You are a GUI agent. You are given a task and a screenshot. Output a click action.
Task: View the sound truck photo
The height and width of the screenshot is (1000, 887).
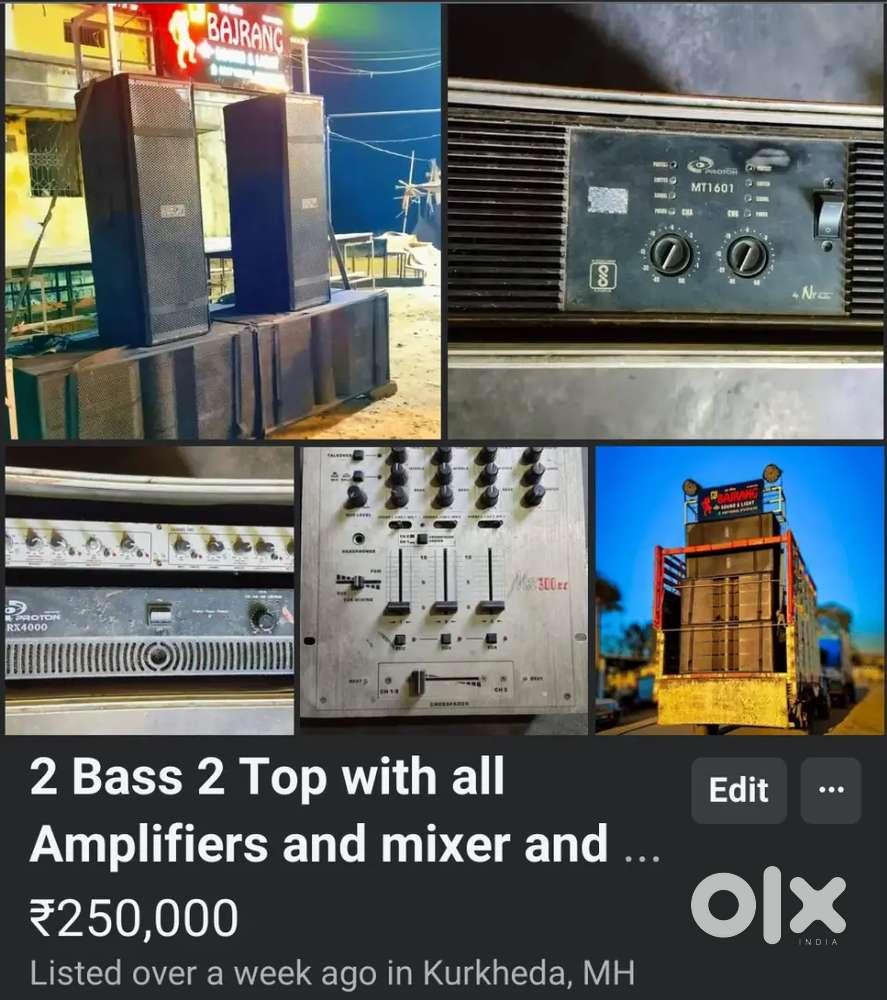coord(739,590)
